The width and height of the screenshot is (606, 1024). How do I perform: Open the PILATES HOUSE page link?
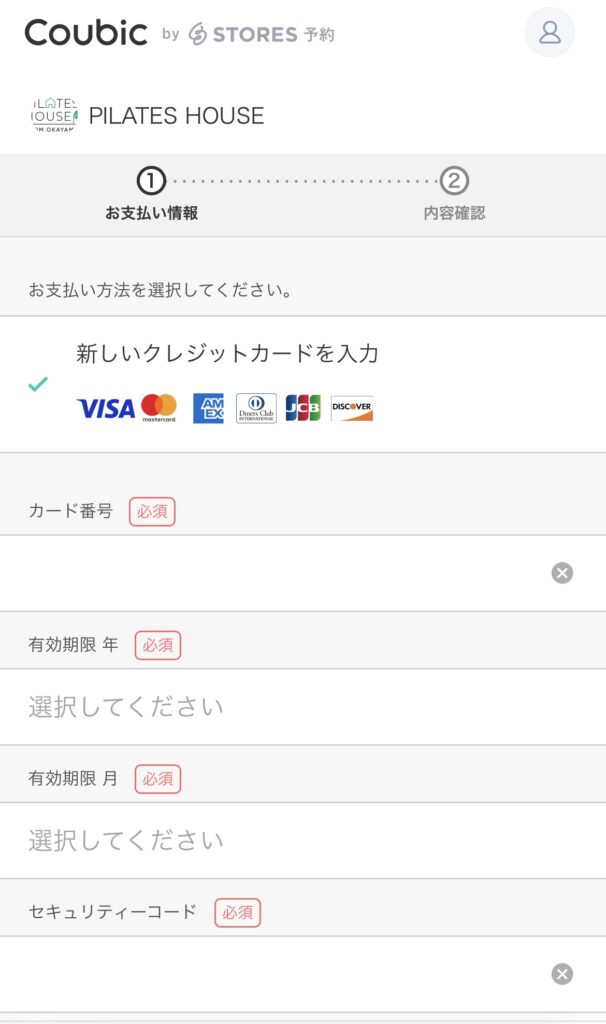pyautogui.click(x=148, y=116)
